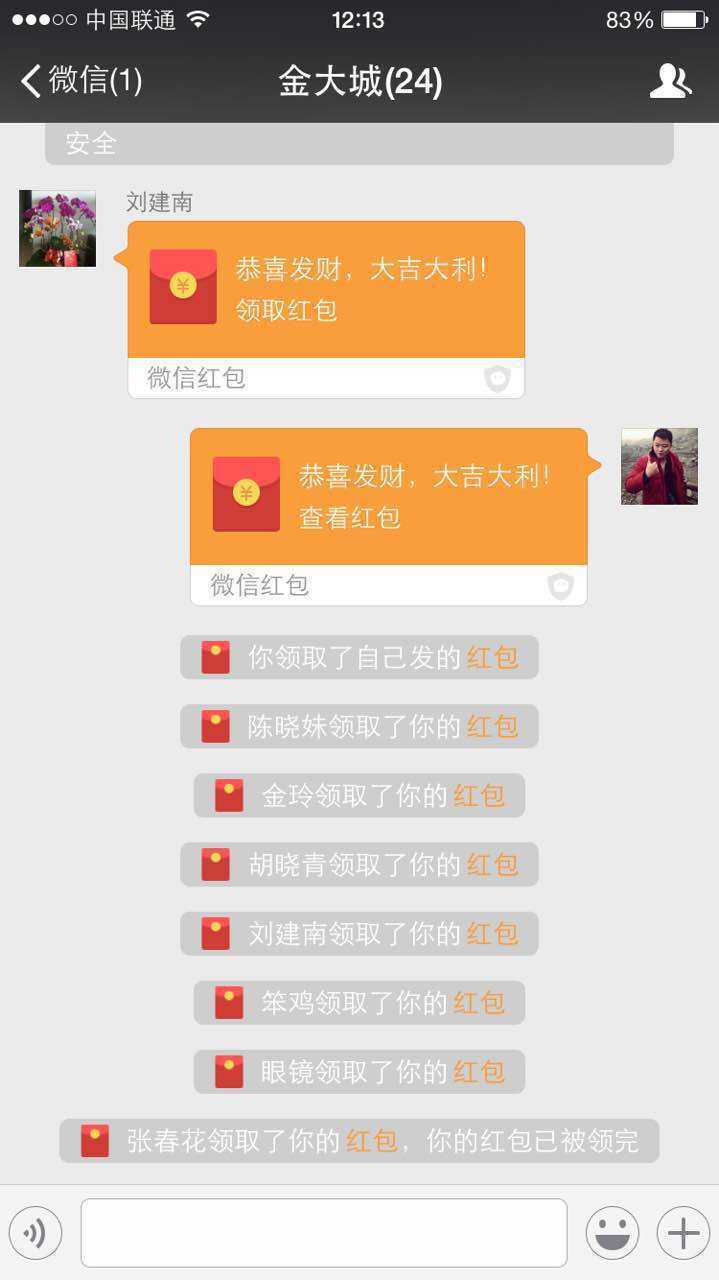719x1280 pixels.
Task: Open the emoji picker
Action: click(612, 1233)
